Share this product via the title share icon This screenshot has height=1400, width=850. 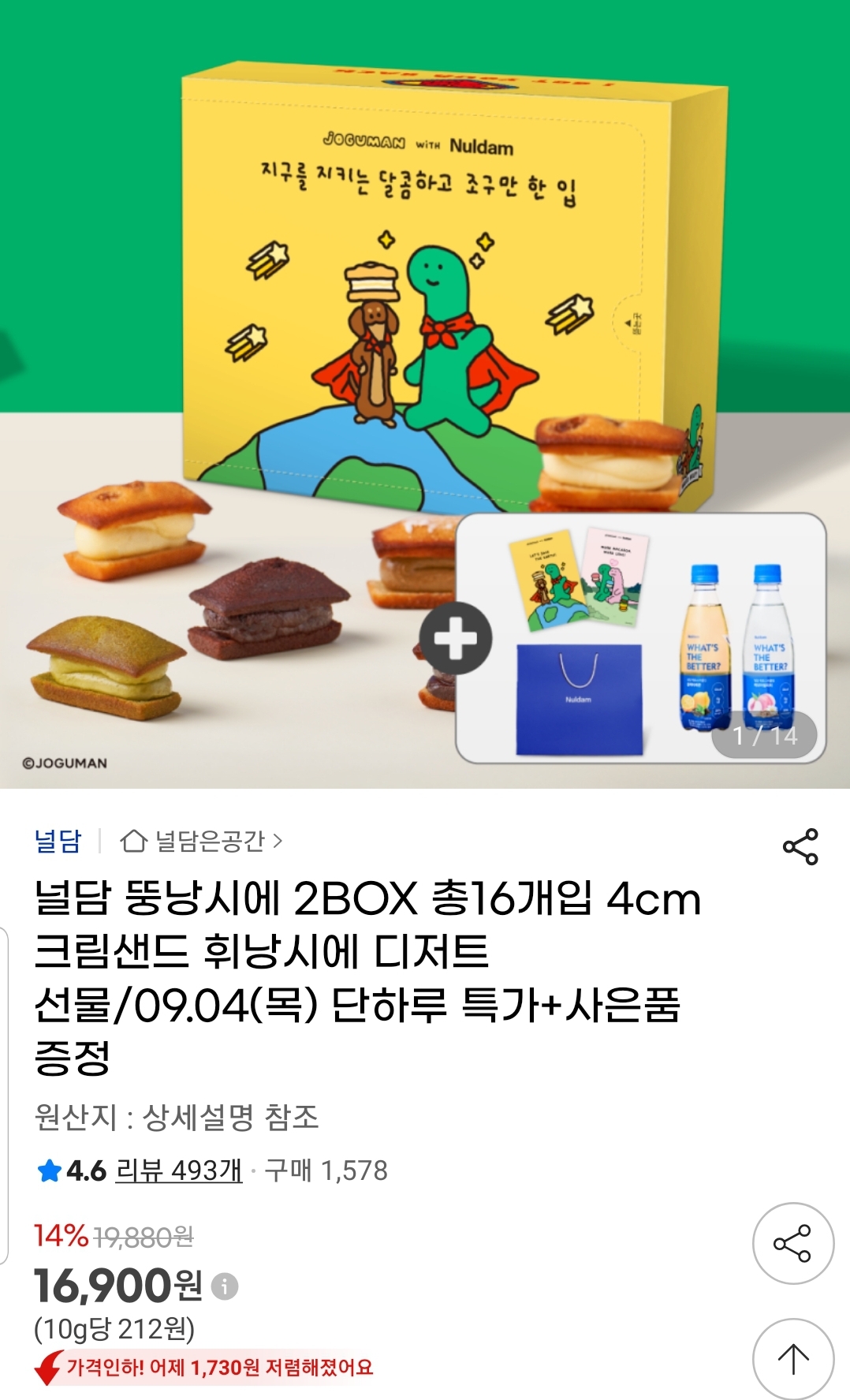coord(800,847)
